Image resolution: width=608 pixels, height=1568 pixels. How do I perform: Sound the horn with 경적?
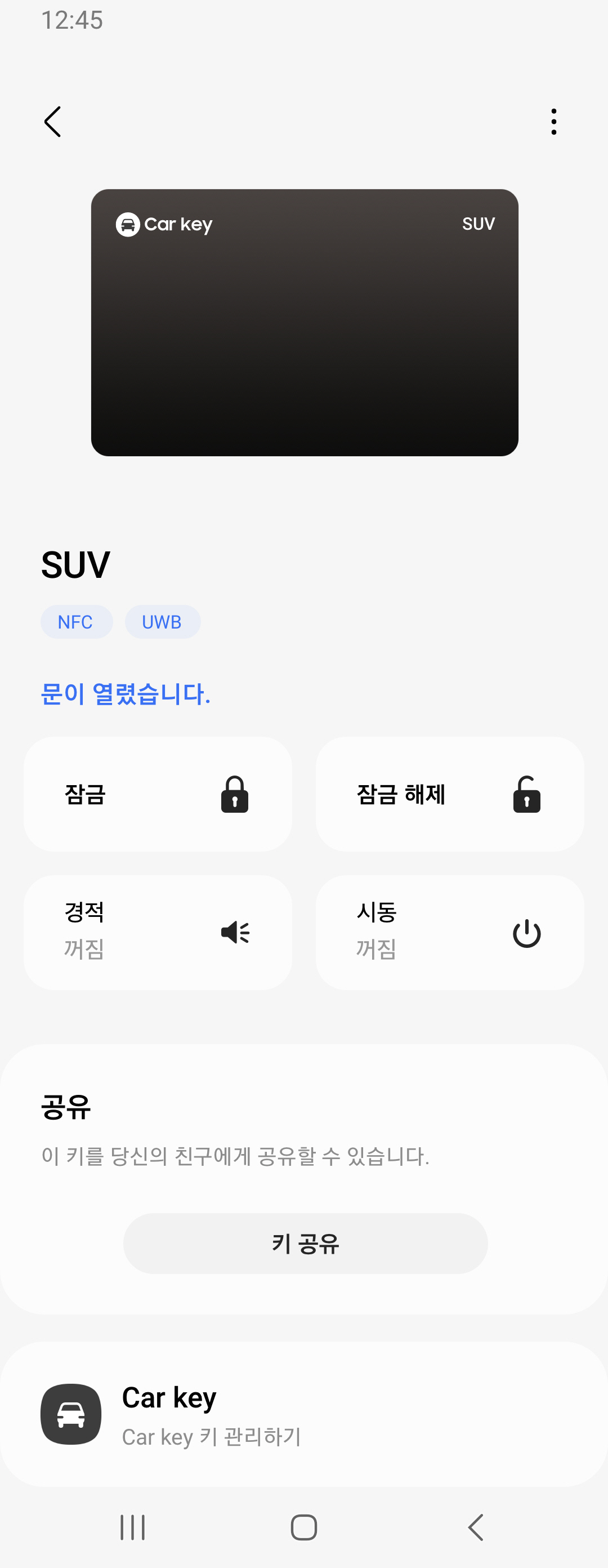158,932
